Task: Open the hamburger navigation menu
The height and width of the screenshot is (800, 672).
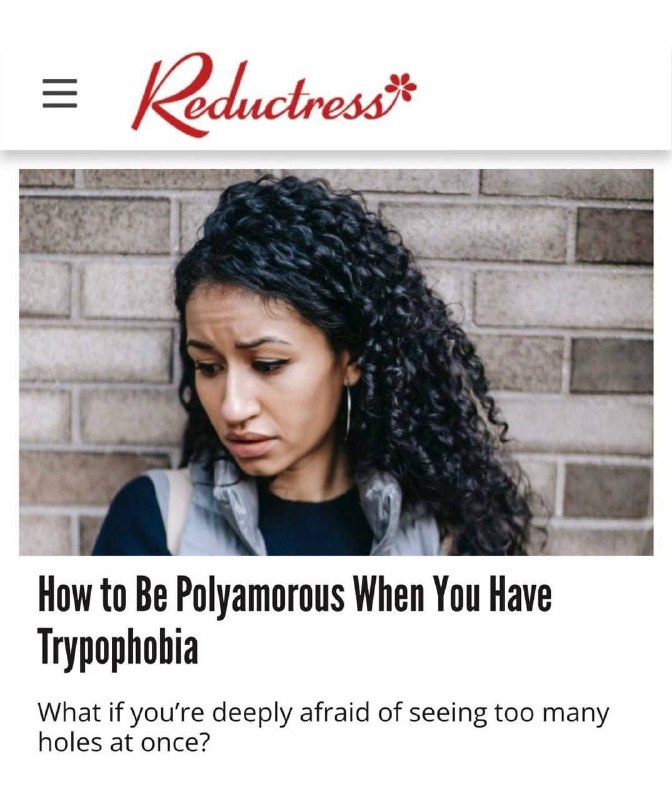Action: [x=60, y=94]
